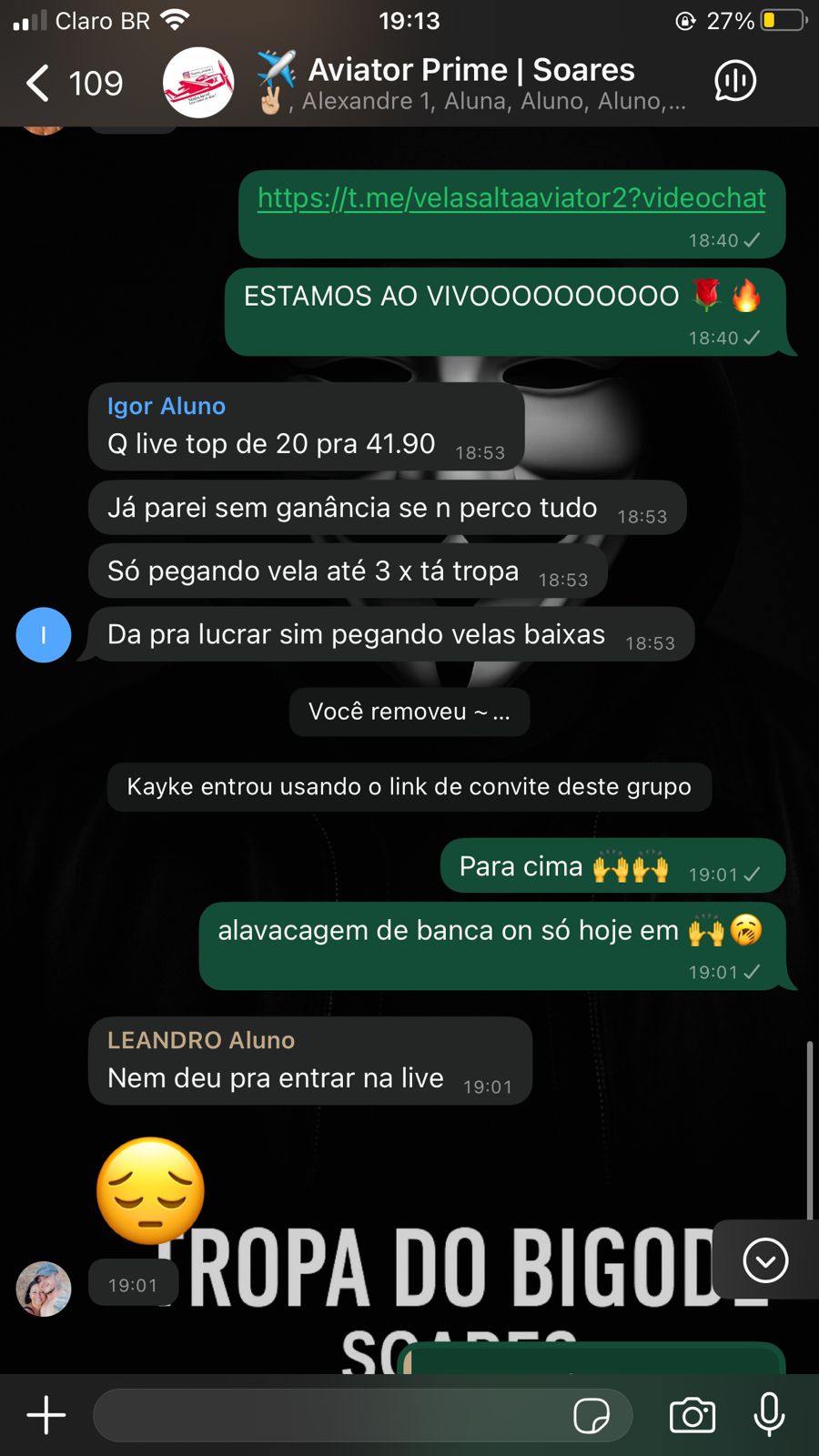Image resolution: width=819 pixels, height=1456 pixels.
Task: Open the attachment menu with the plus icon
Action: tap(45, 1415)
